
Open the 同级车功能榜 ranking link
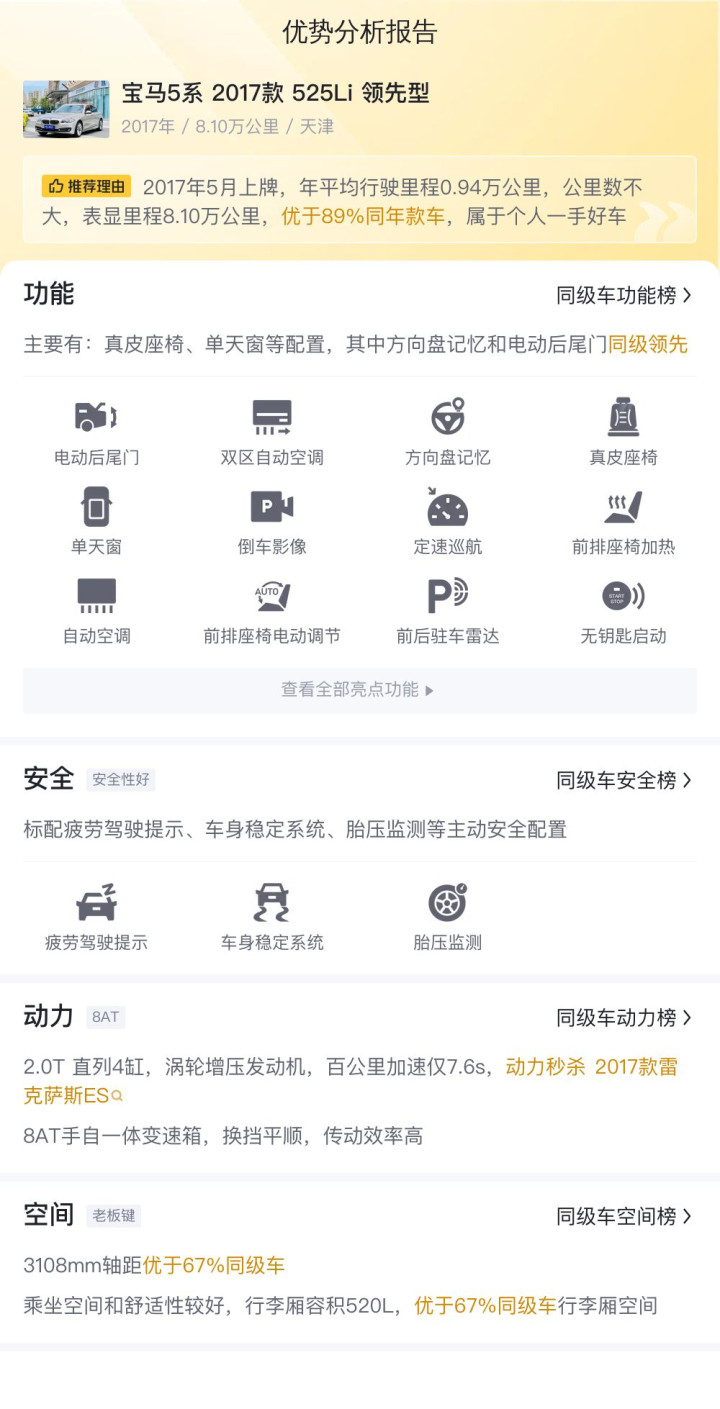(x=624, y=295)
